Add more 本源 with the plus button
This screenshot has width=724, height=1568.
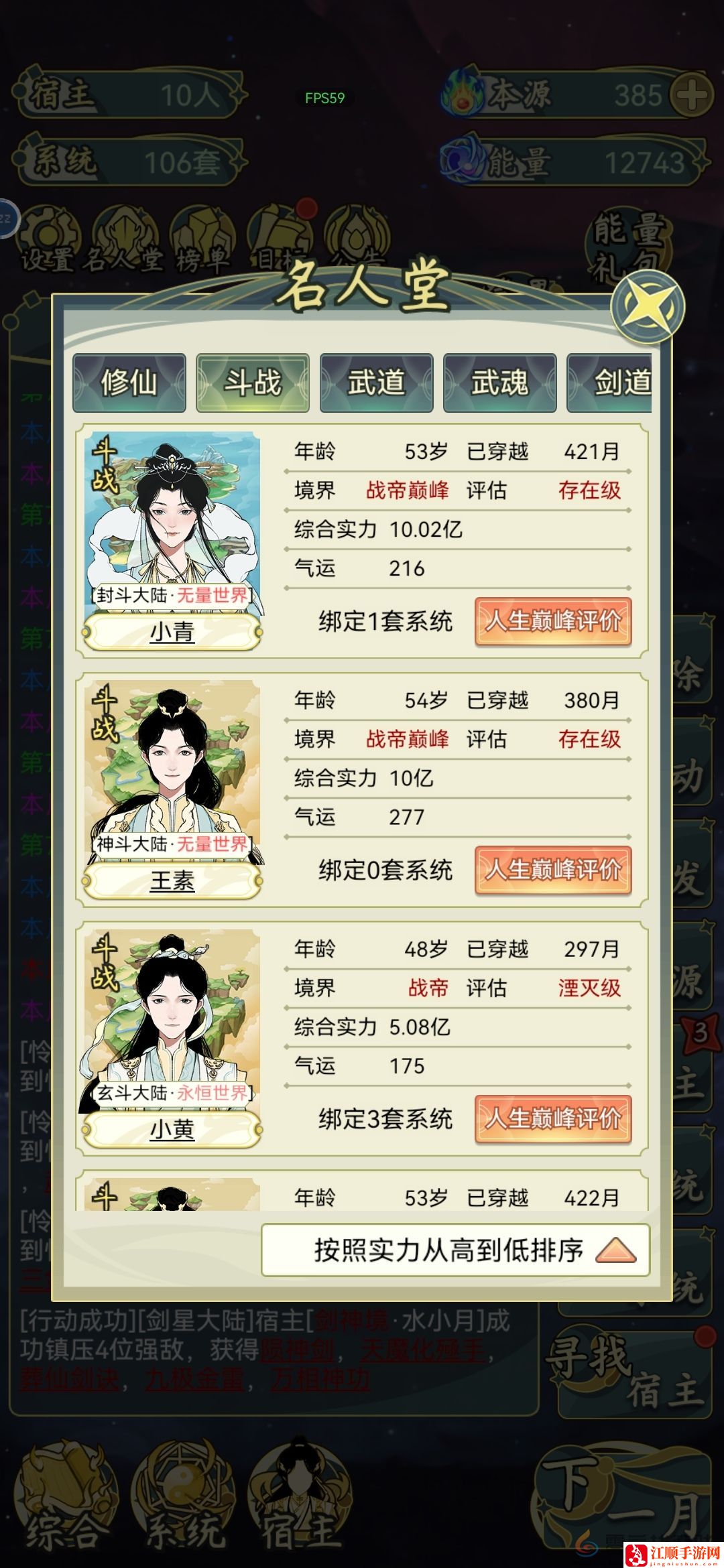[x=691, y=96]
